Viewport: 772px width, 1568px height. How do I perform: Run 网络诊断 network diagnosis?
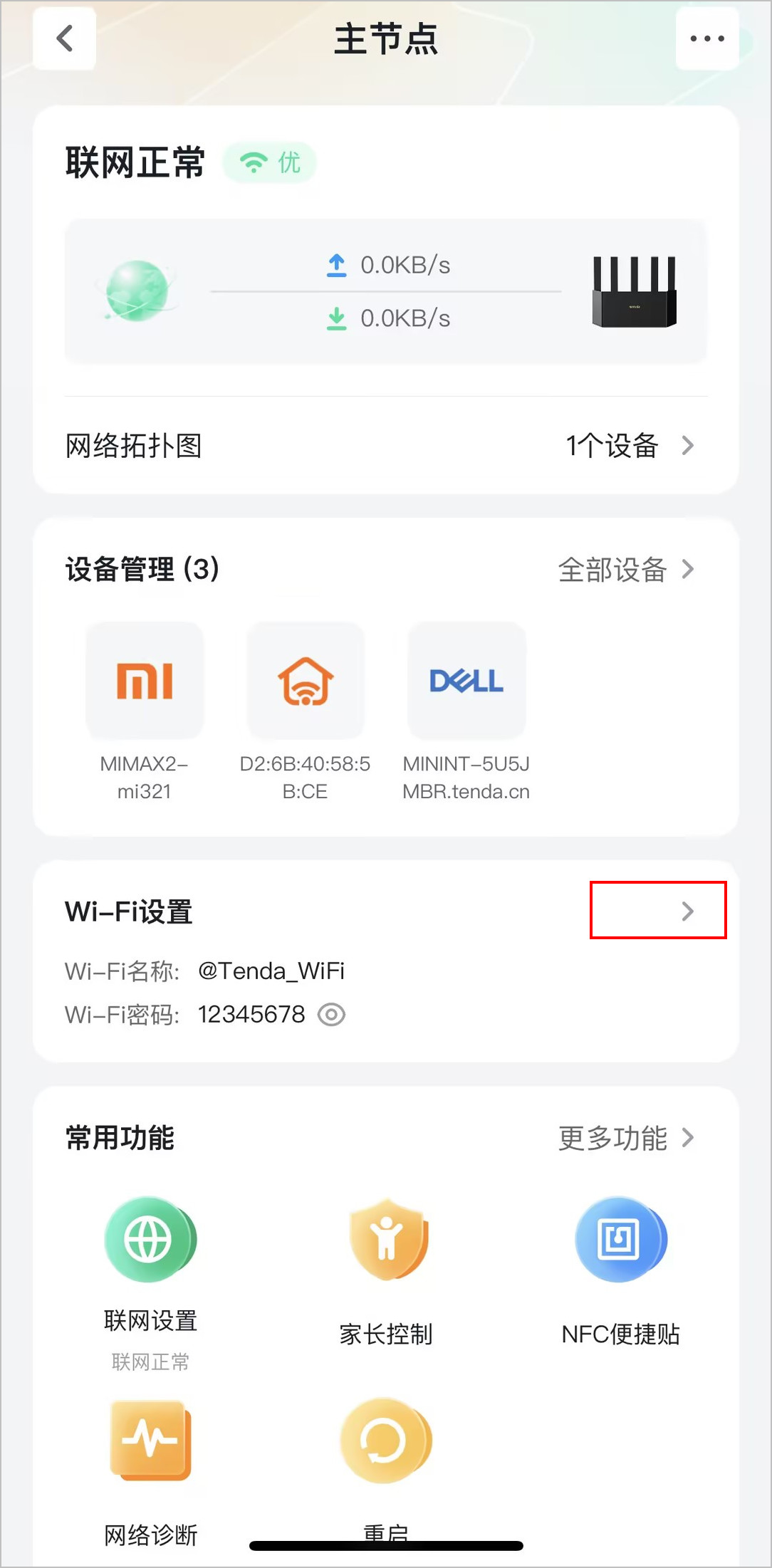[150, 1441]
